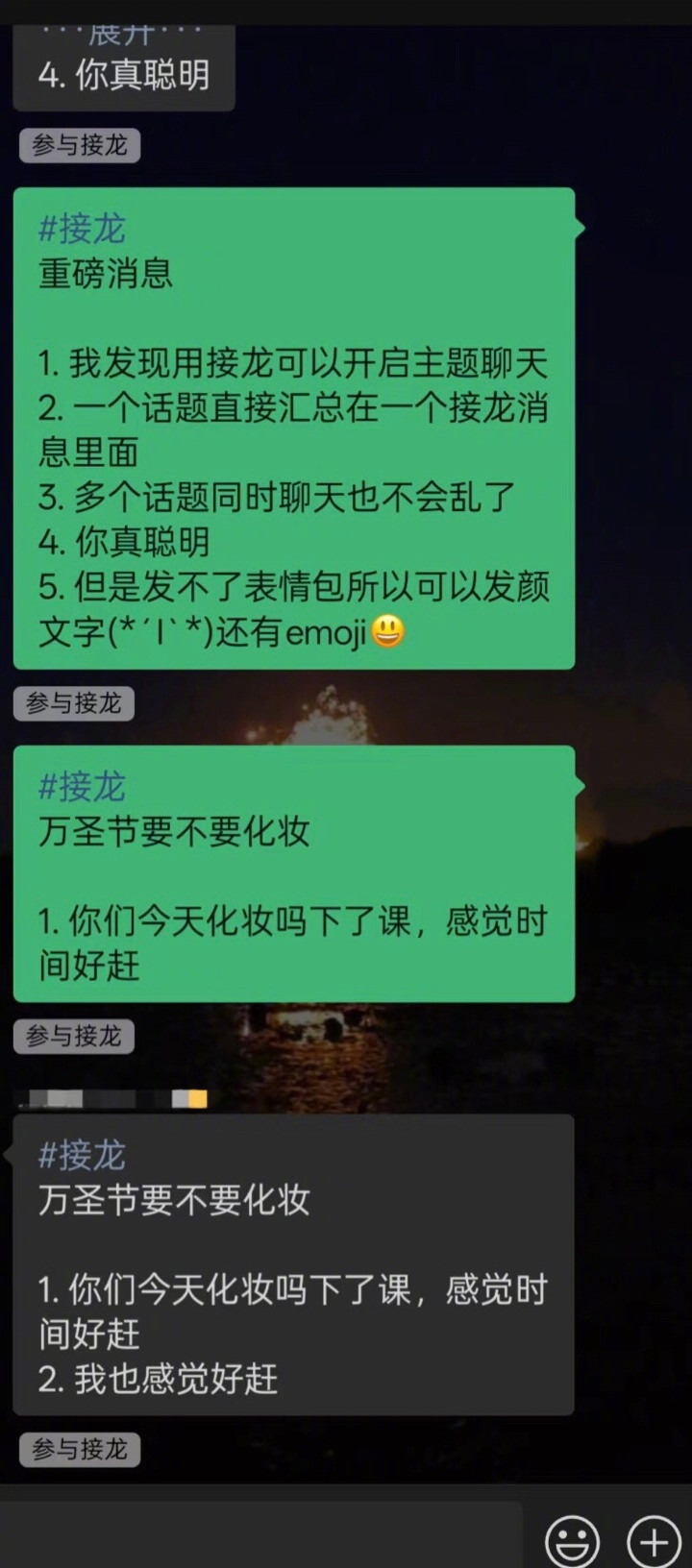Tap the gray 万圣节要不要化妆 bubble
Viewport: 692px width, 1568px height.
click(288, 1268)
